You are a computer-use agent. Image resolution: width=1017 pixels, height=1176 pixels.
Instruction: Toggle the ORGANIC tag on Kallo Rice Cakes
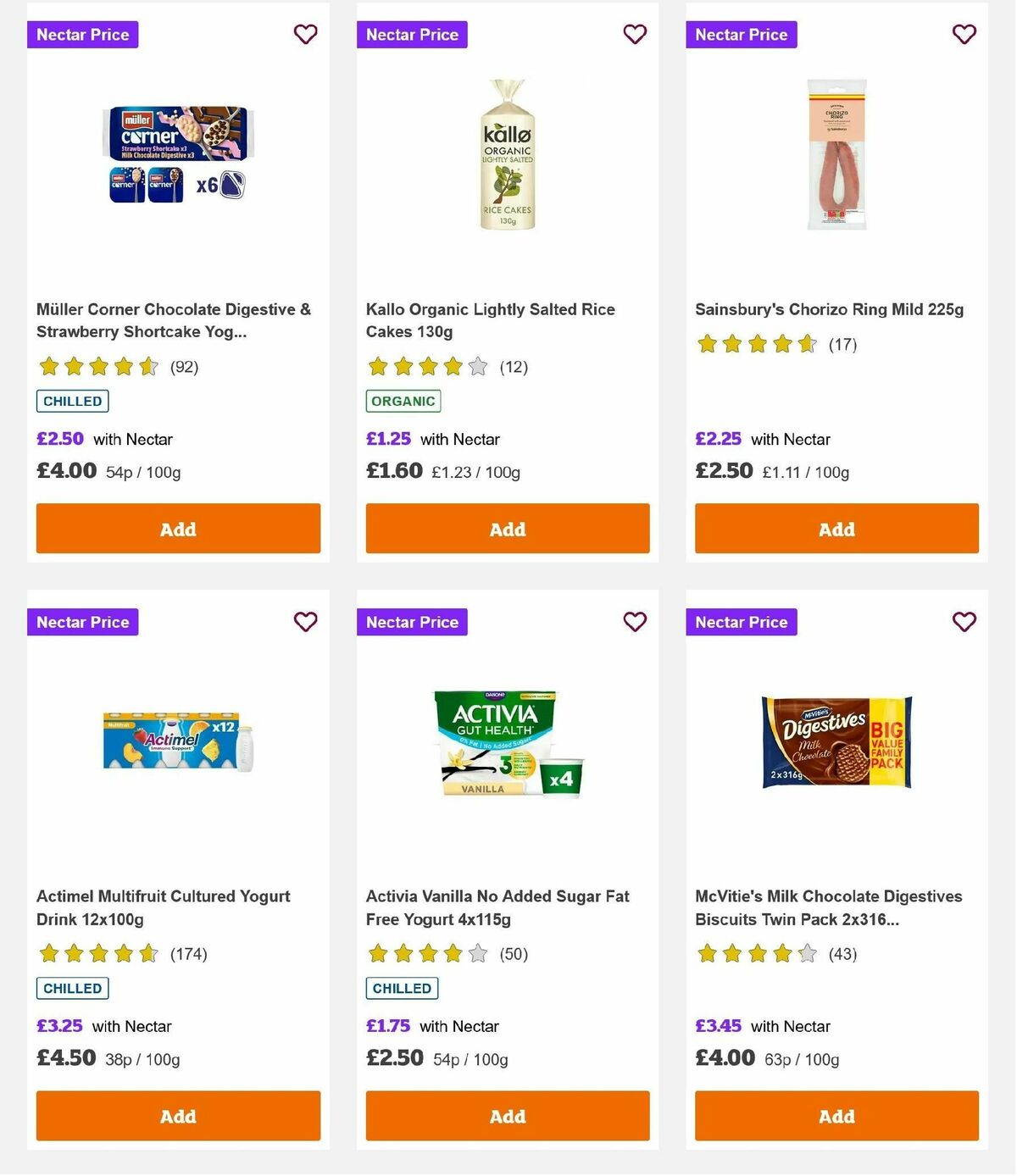point(403,401)
